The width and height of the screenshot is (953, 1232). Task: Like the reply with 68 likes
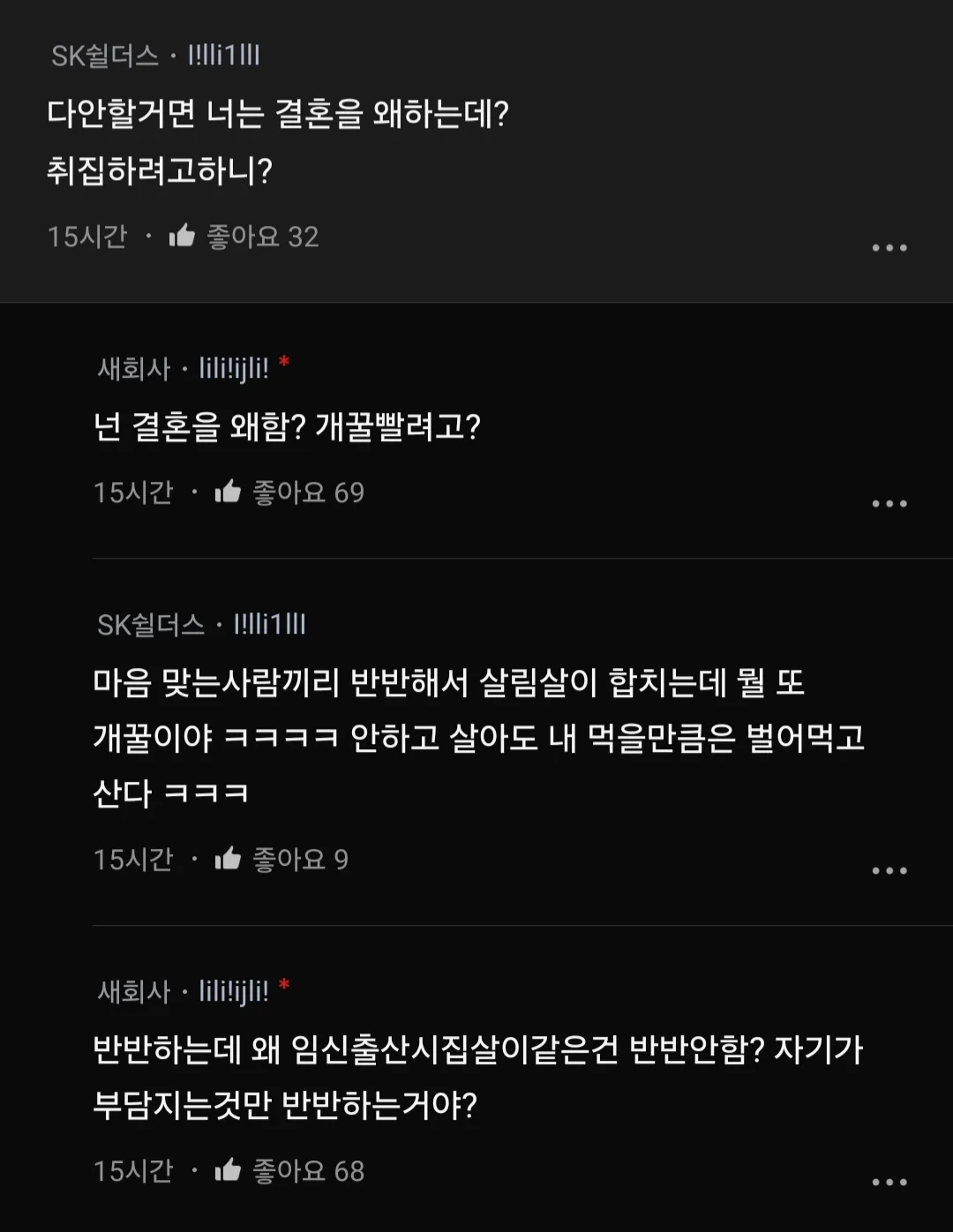[x=229, y=1170]
